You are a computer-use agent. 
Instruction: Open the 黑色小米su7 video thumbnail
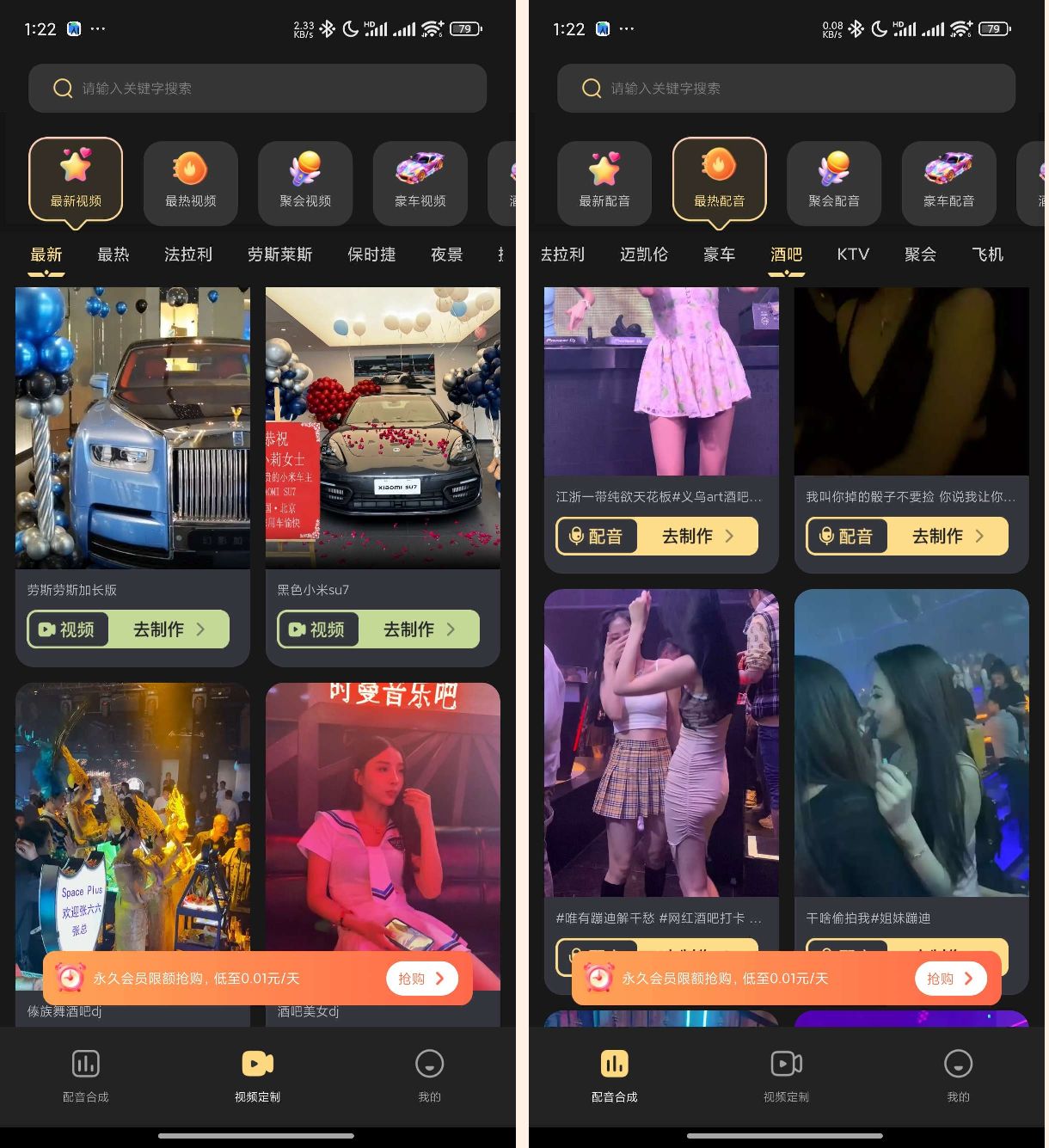tap(383, 427)
